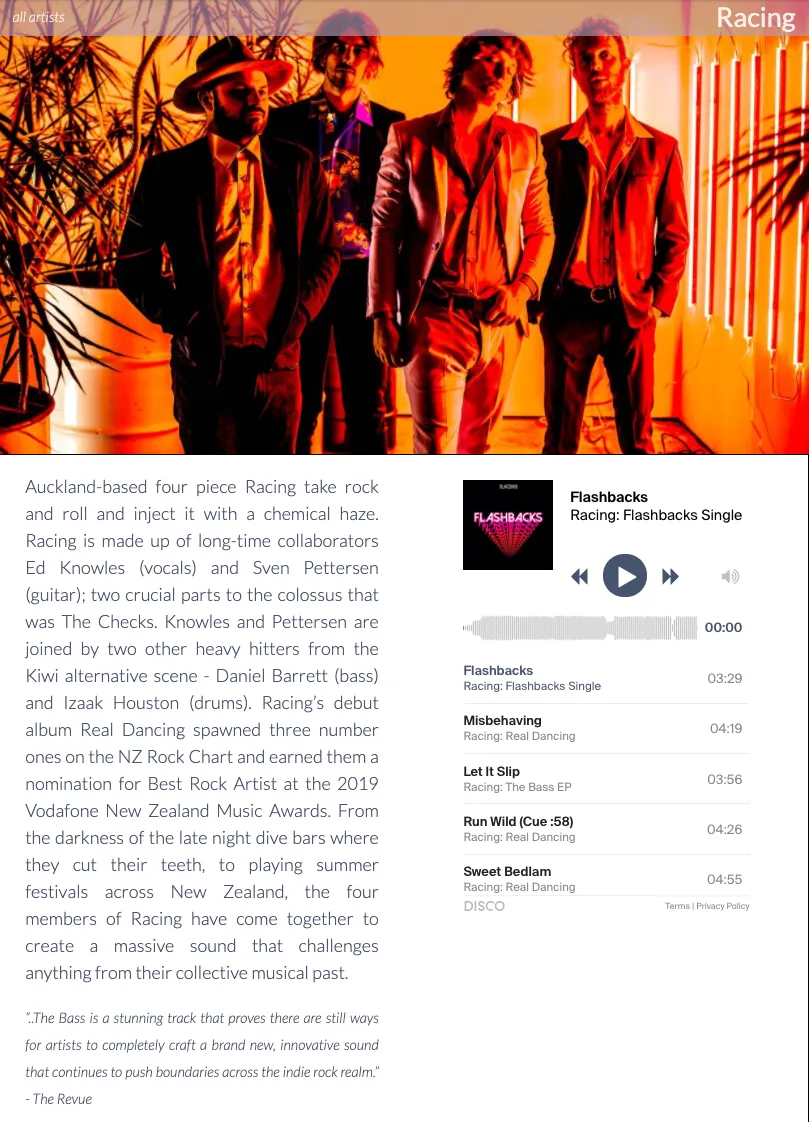
Task: Mute the player volume
Action: (x=731, y=576)
